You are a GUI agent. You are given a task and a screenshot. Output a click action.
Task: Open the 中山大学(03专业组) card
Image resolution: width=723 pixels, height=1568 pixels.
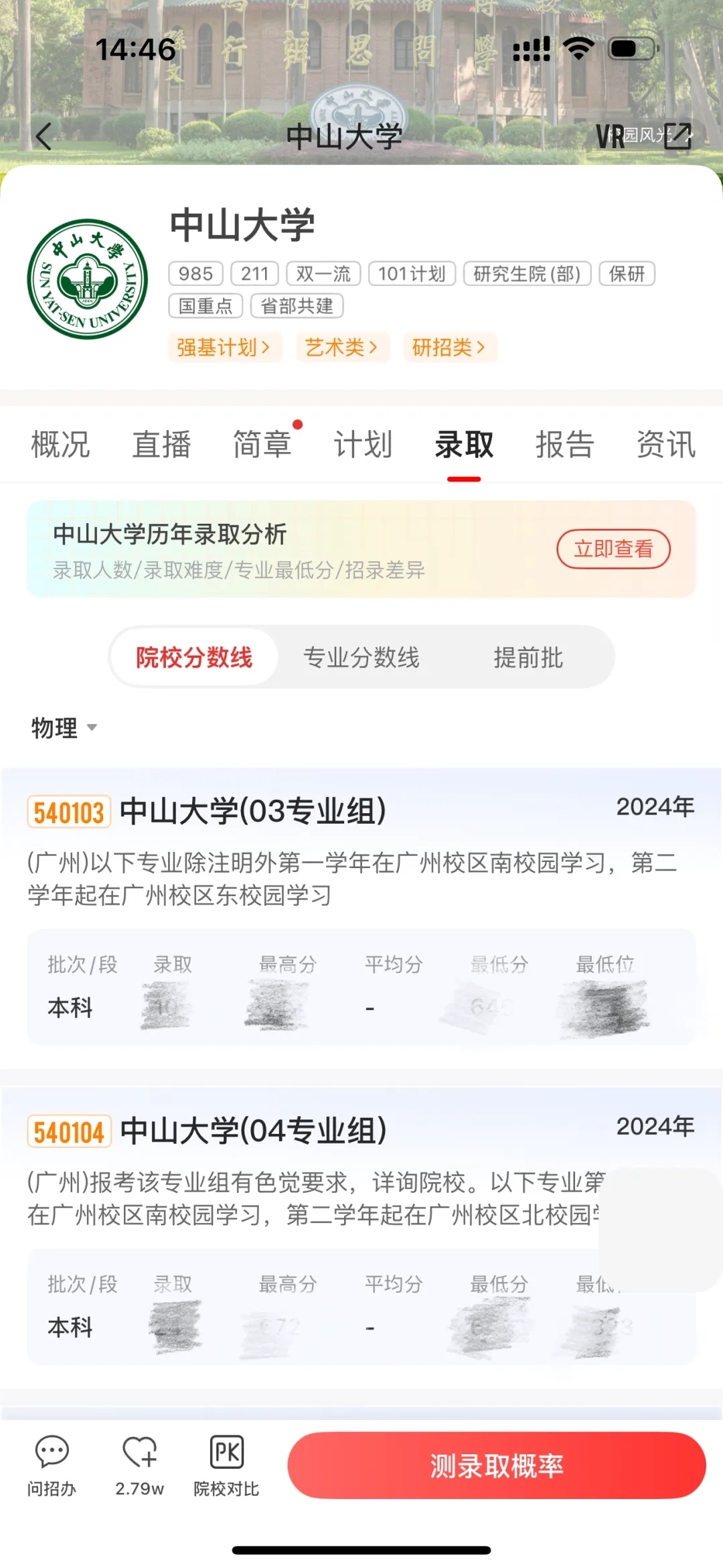coord(253,811)
